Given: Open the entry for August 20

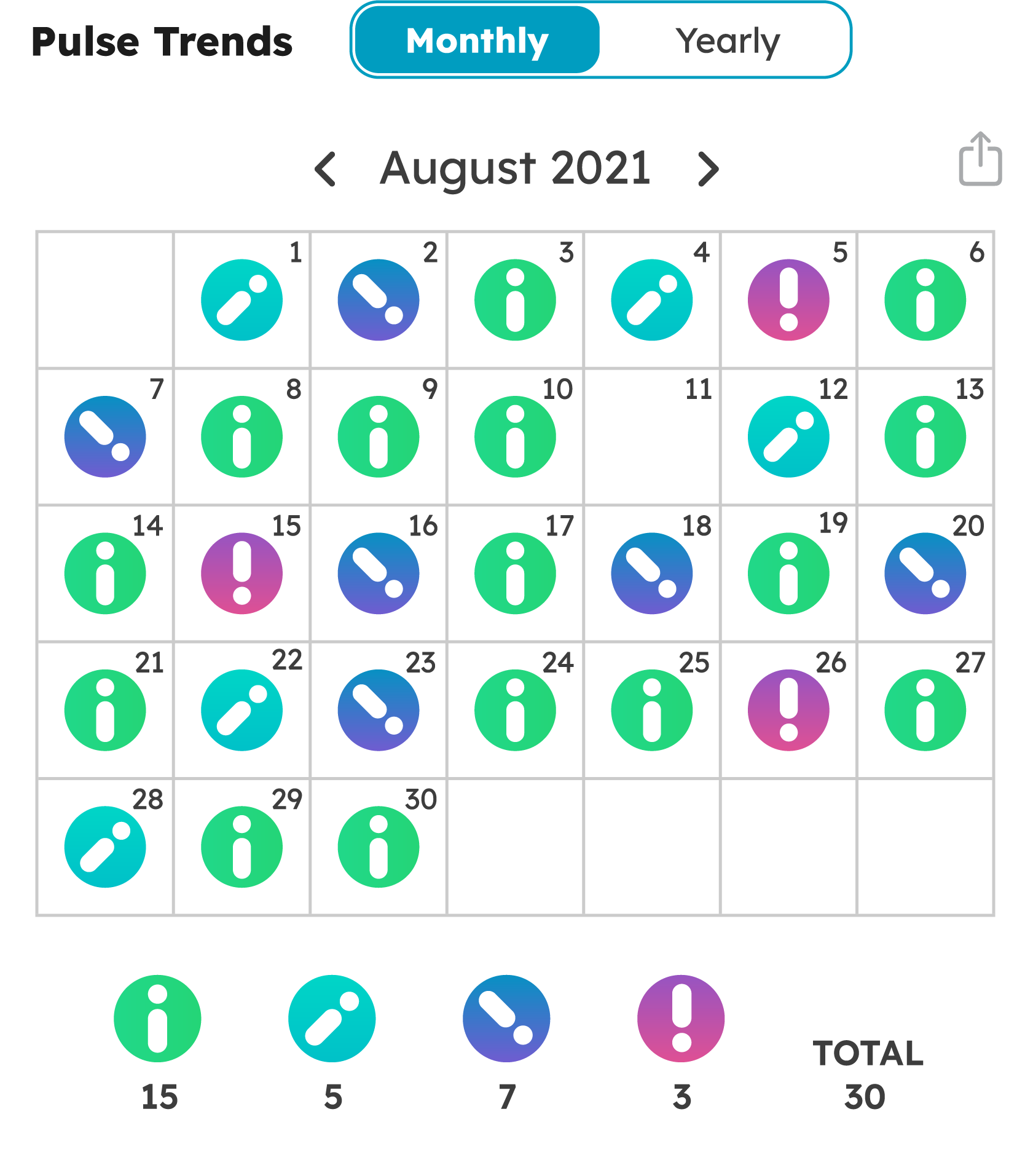Looking at the screenshot, I should pyautogui.click(x=925, y=573).
